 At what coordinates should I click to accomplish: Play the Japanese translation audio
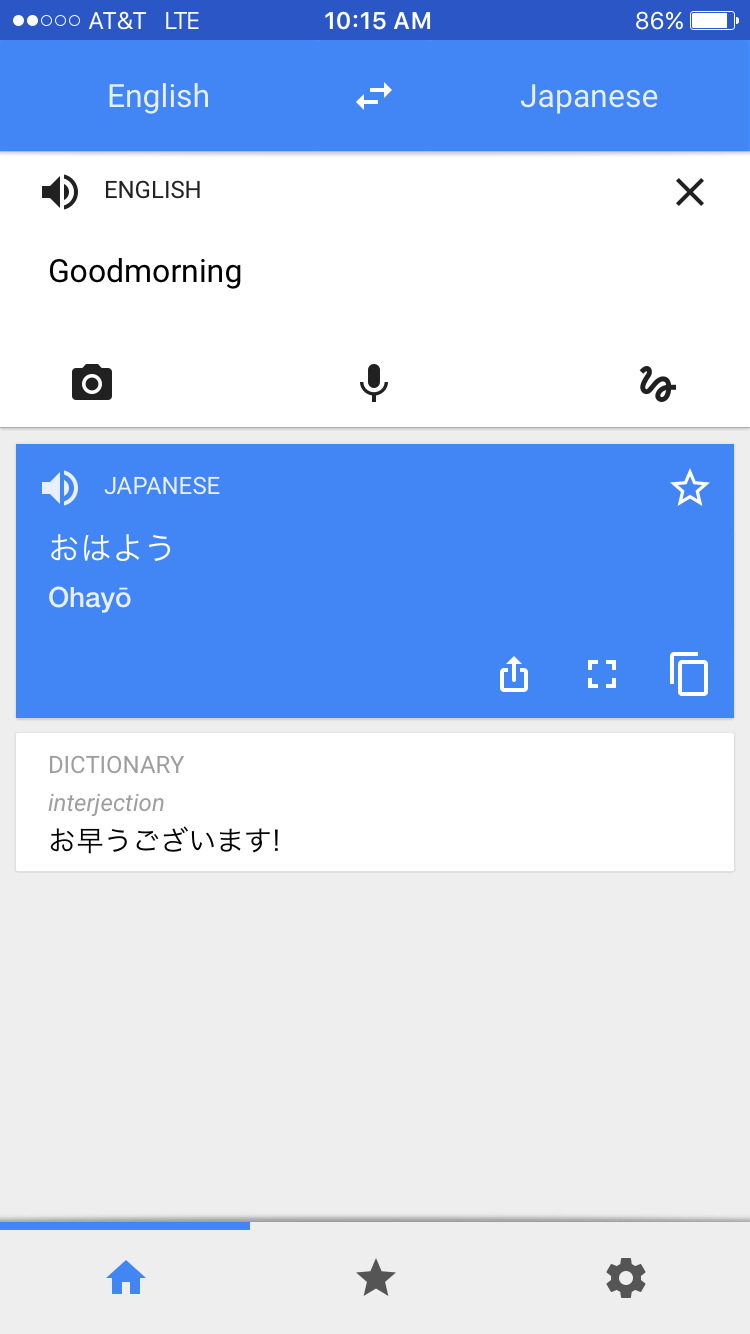(x=60, y=487)
